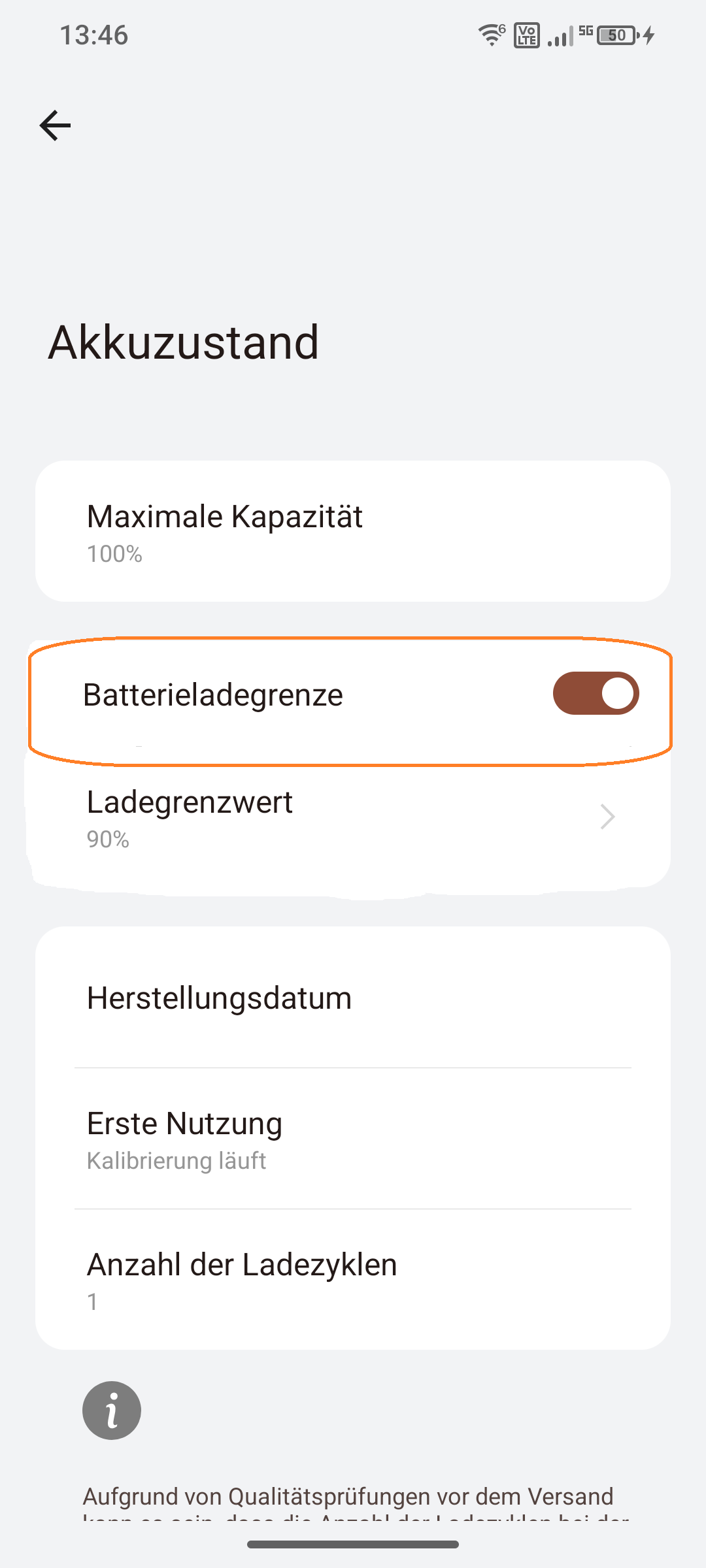The width and height of the screenshot is (706, 1568).
Task: Tap the back arrow icon
Action: coord(55,125)
